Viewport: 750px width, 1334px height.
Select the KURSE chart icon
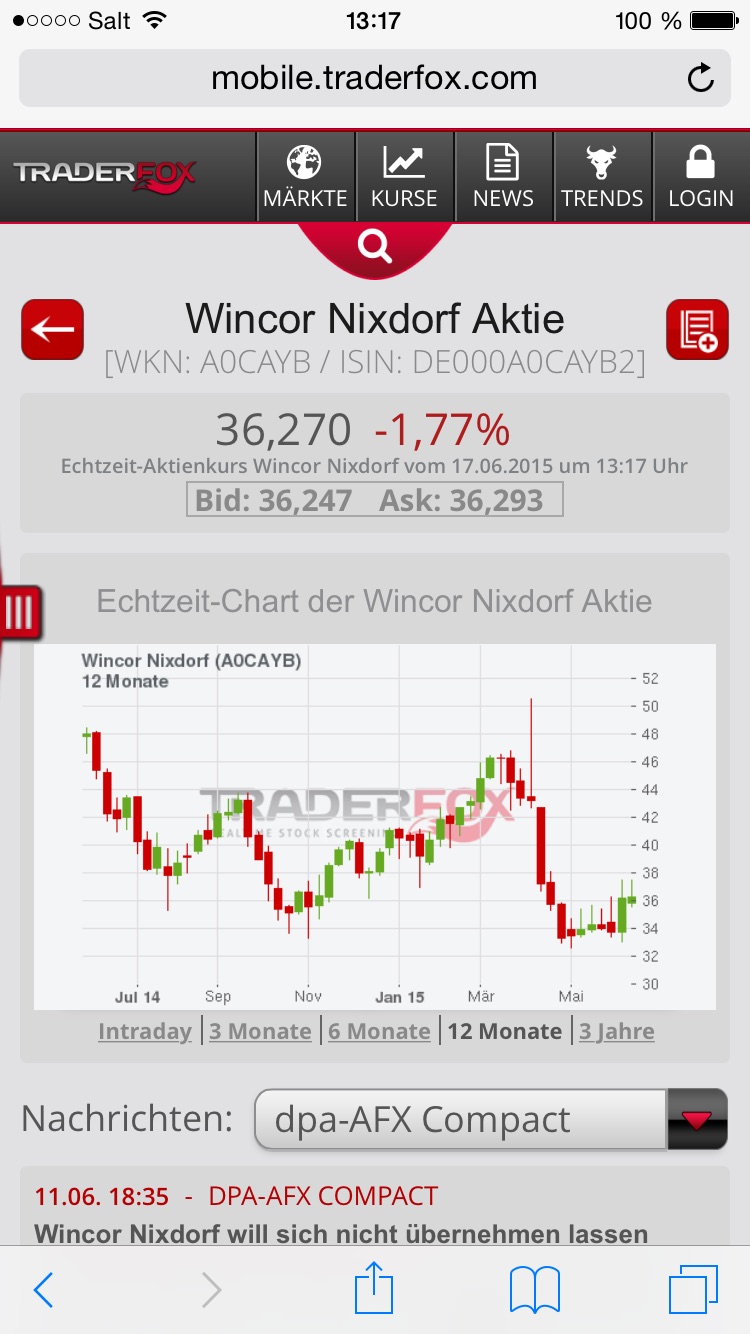405,175
